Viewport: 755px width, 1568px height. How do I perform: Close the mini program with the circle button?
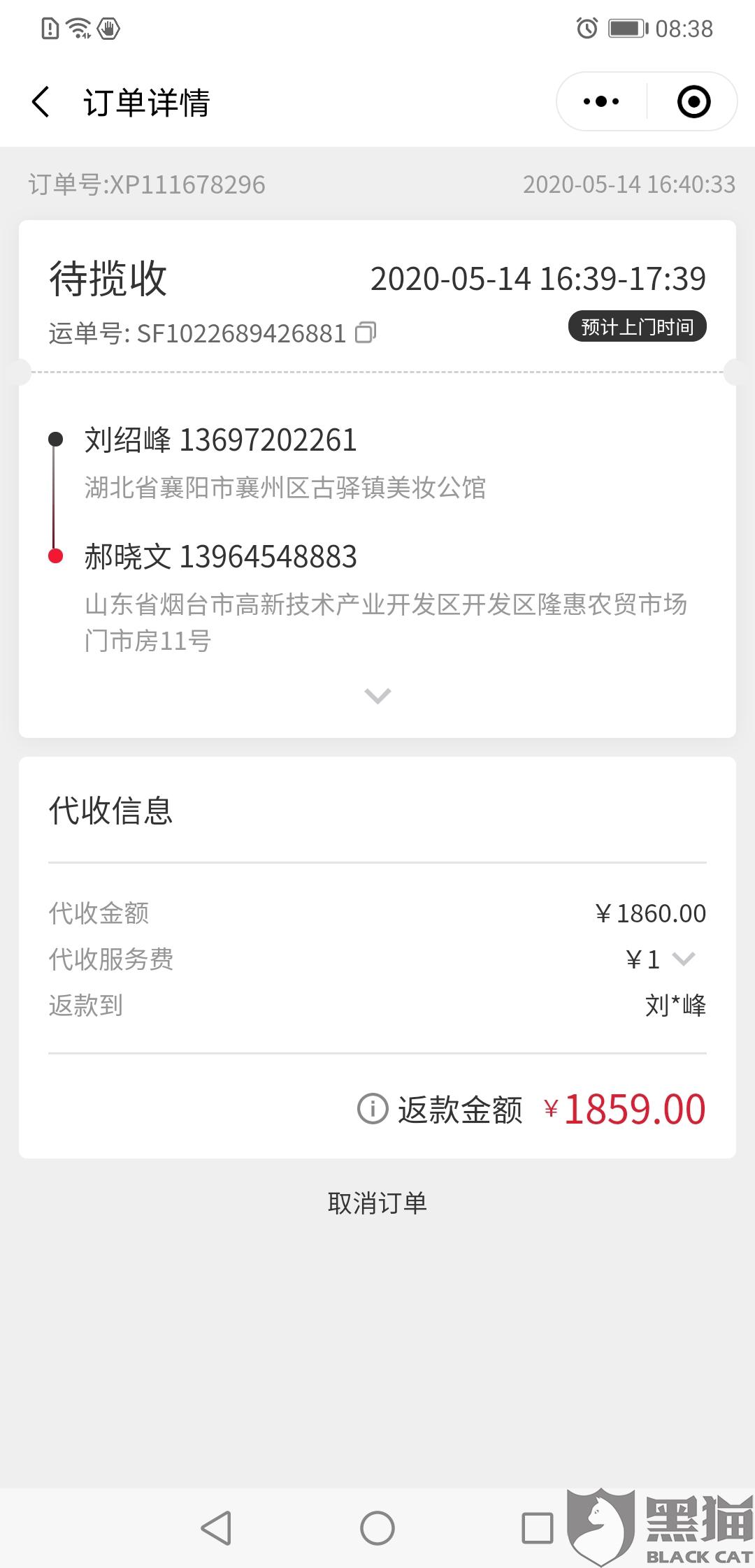693,102
